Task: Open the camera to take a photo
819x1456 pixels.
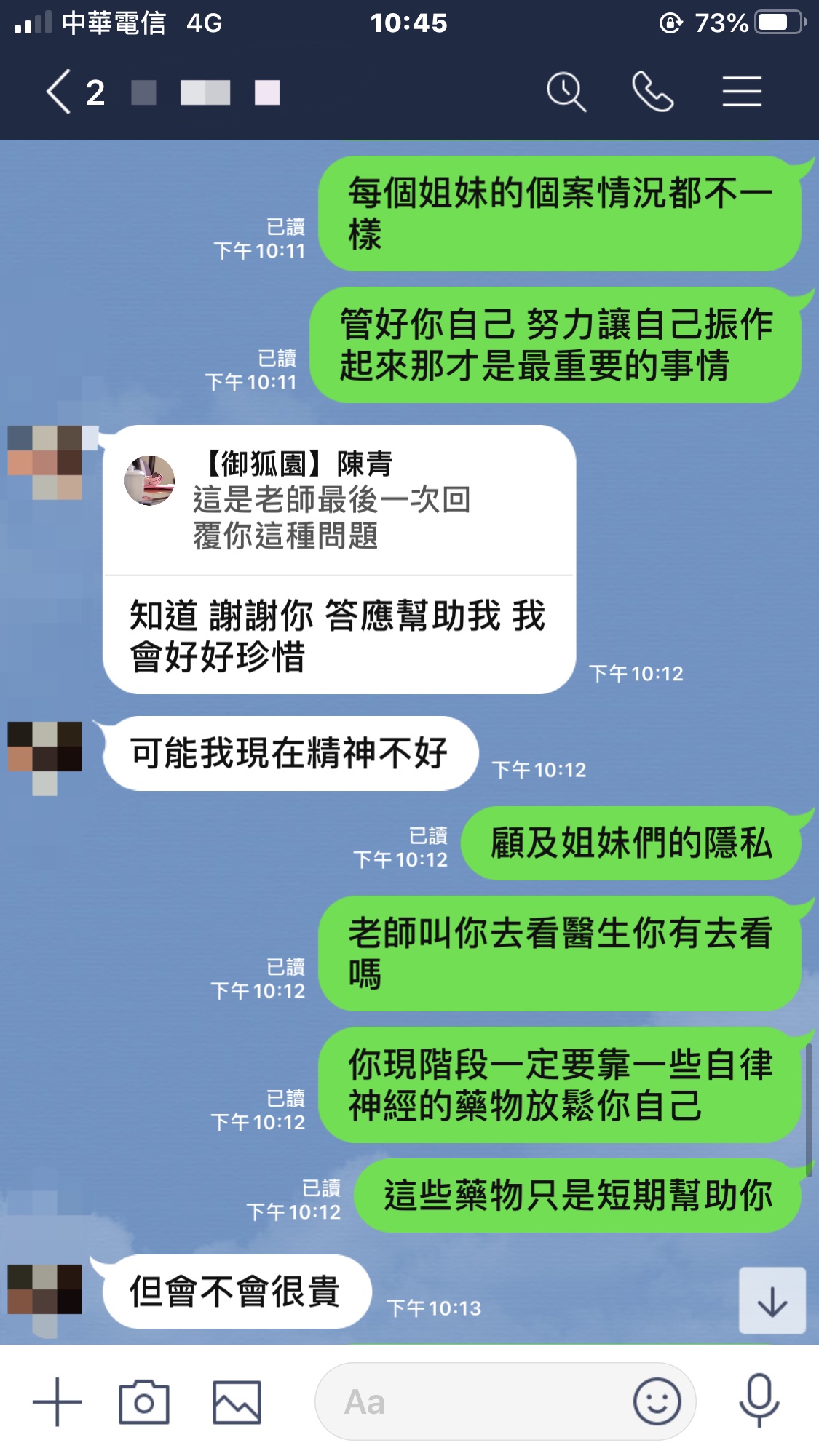Action: tap(144, 1401)
